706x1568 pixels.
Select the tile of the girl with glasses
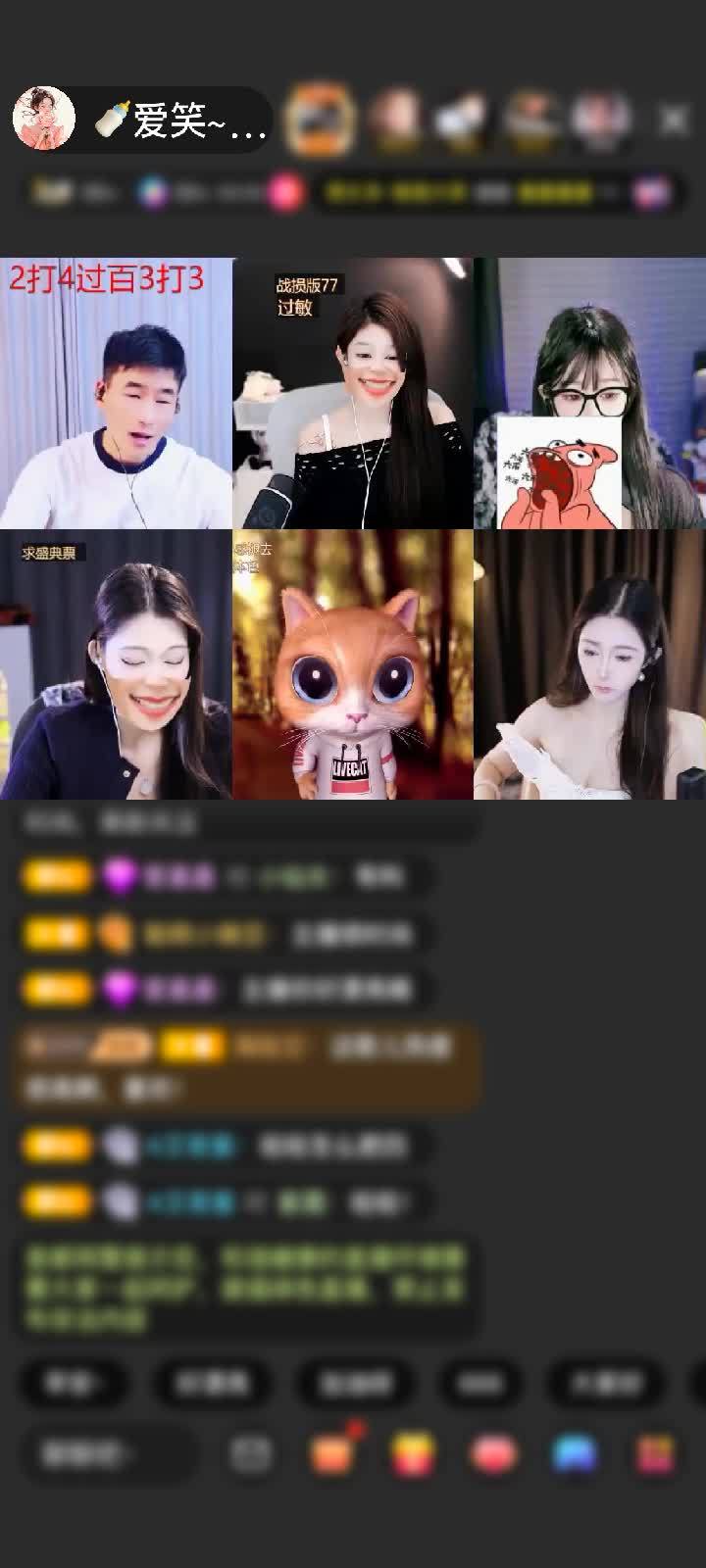tap(589, 394)
